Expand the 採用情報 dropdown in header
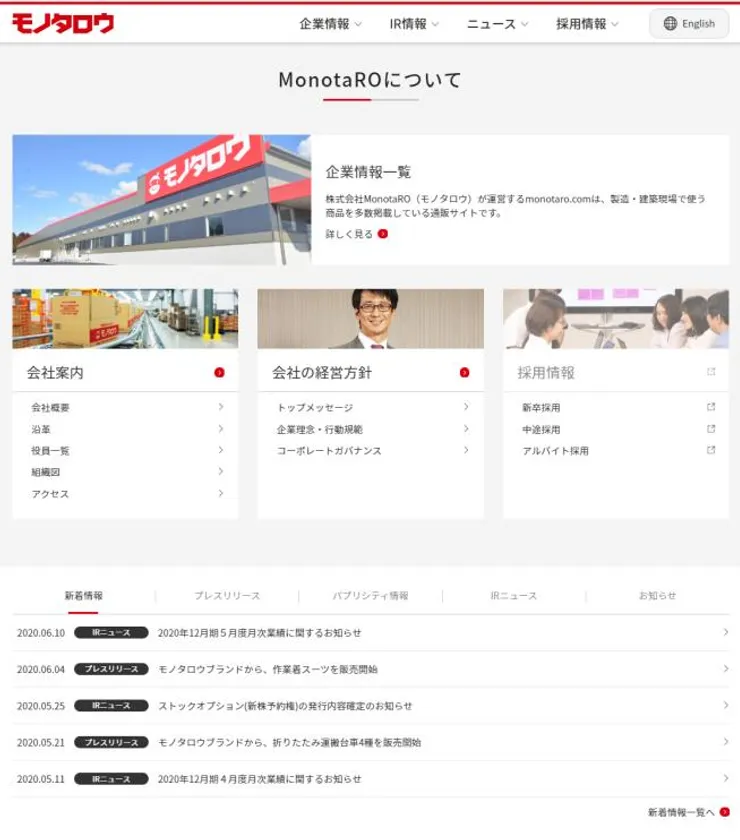Image resolution: width=740 pixels, height=840 pixels. click(x=587, y=24)
